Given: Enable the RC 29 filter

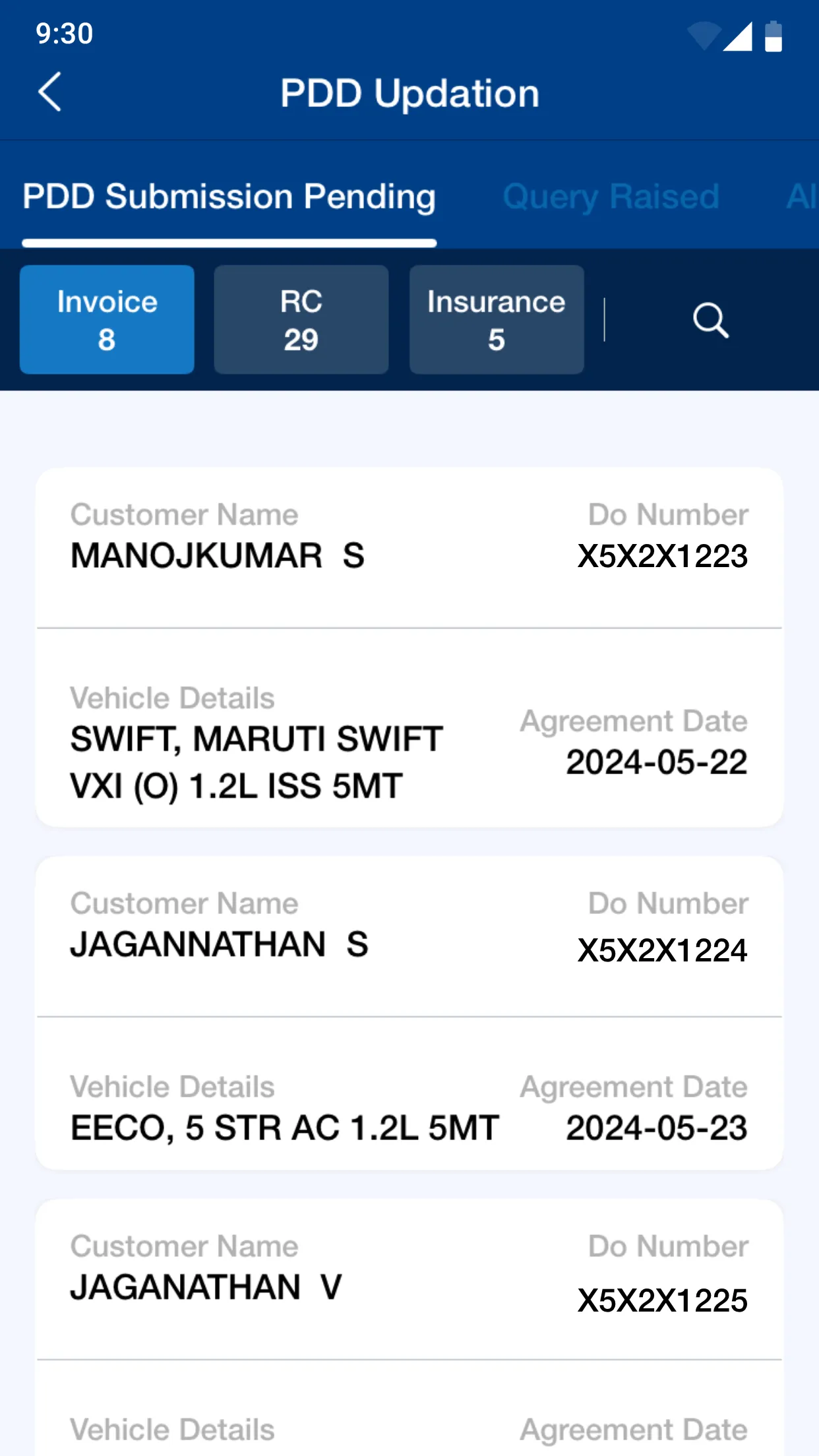Looking at the screenshot, I should point(301,320).
